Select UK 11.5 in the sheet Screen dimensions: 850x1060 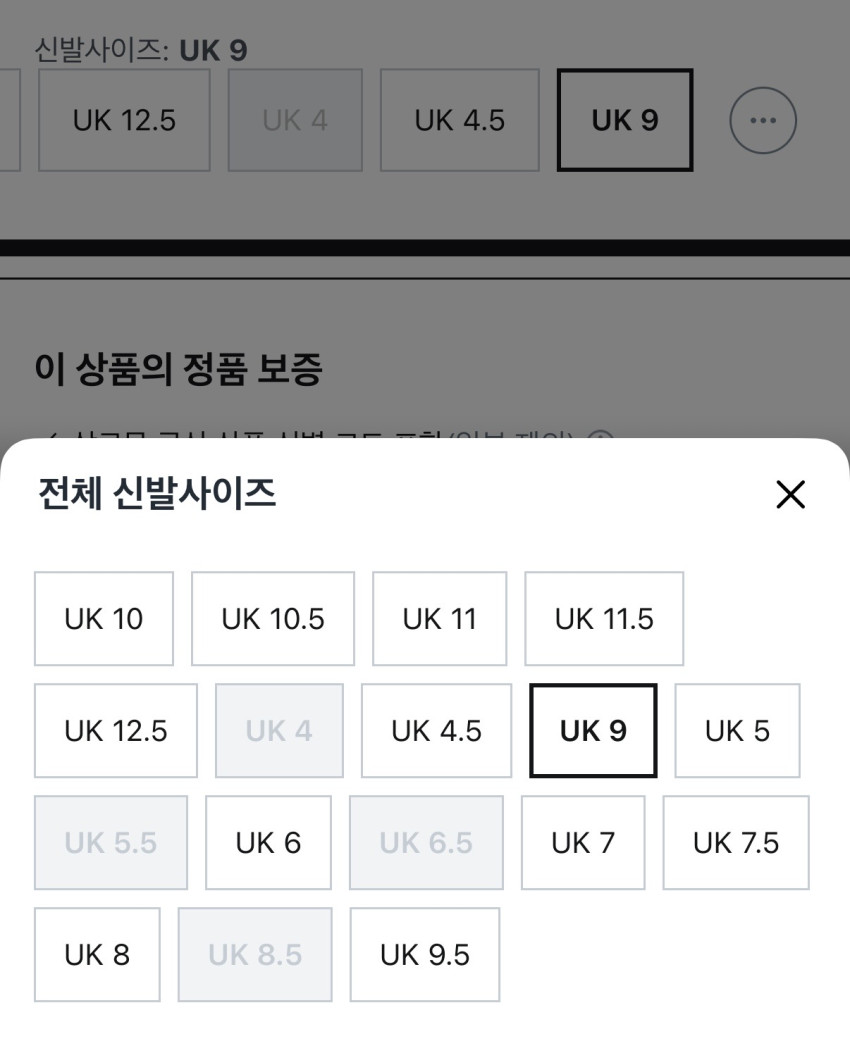click(604, 619)
